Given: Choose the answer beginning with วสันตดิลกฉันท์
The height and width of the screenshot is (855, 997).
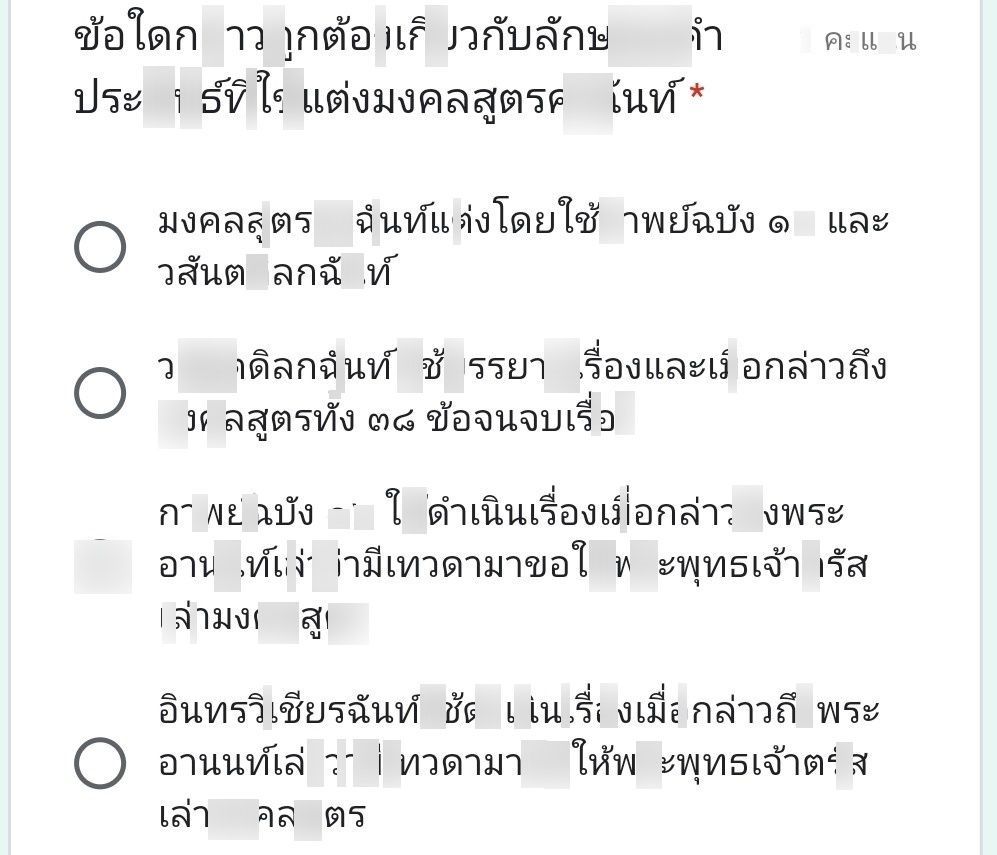Looking at the screenshot, I should [x=100, y=393].
